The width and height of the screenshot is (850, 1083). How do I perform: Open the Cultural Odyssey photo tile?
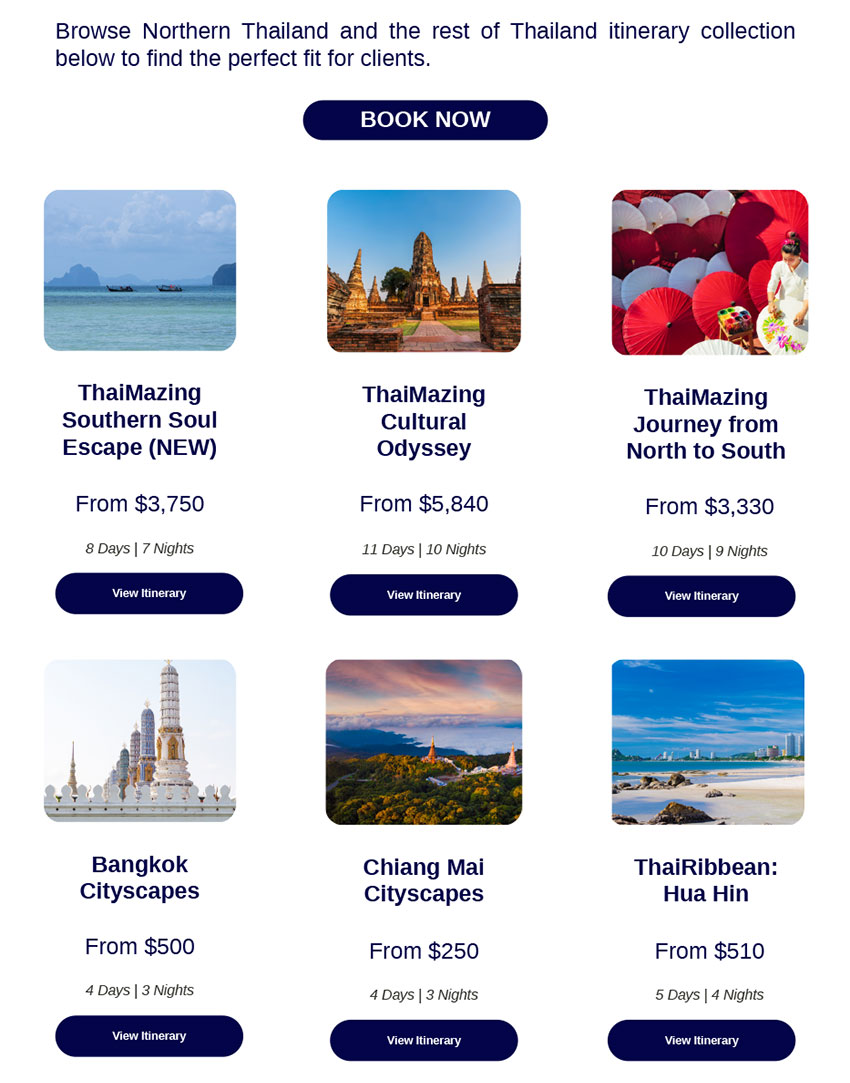tap(424, 271)
